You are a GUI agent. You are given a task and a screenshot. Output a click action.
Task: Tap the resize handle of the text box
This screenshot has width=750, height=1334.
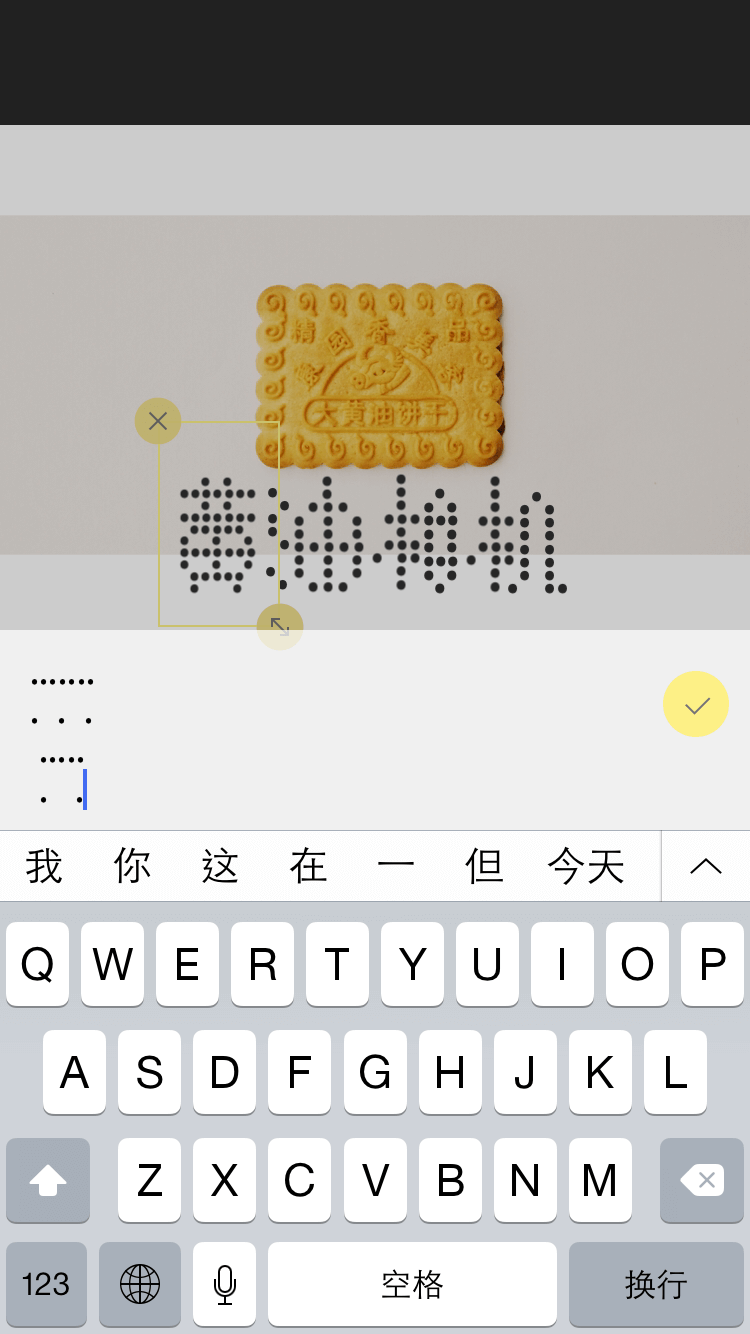coord(280,627)
